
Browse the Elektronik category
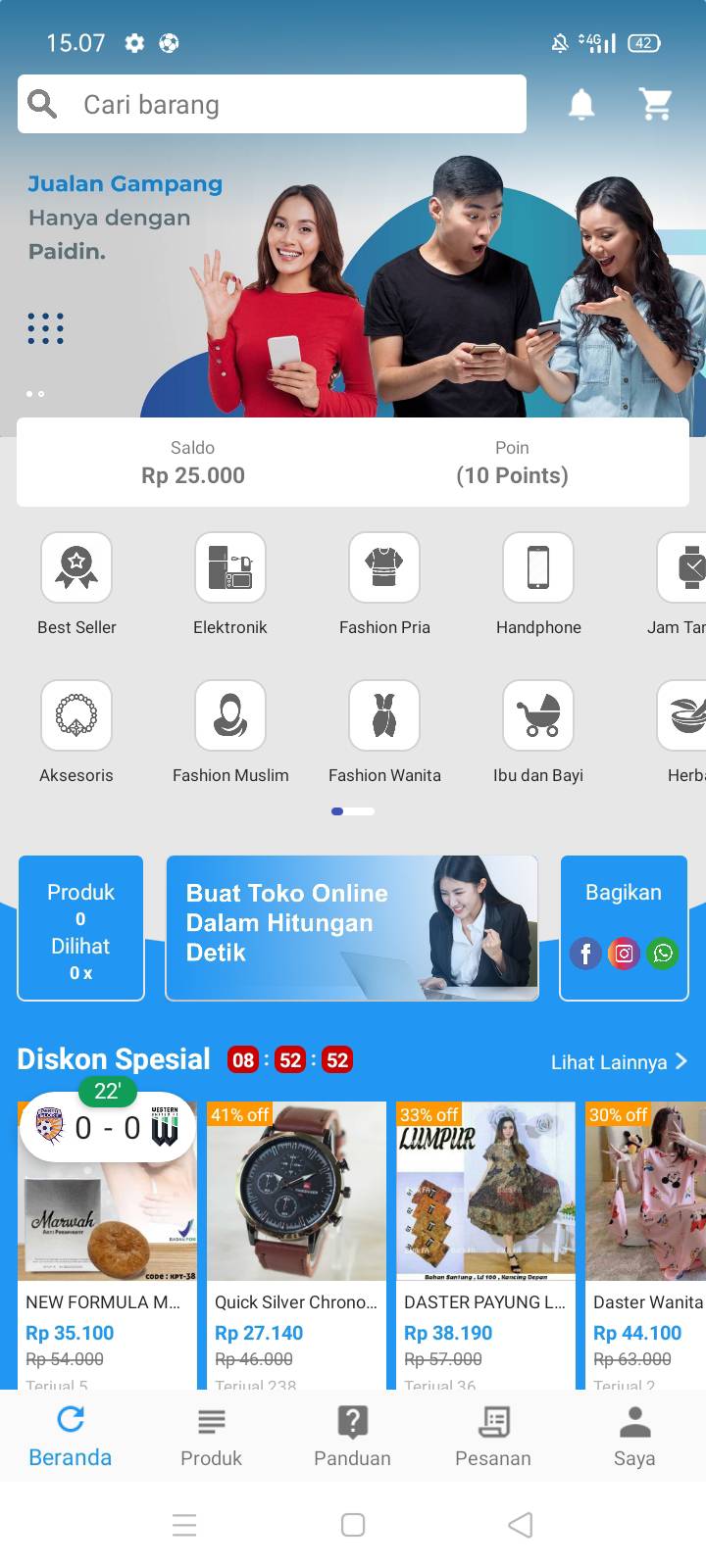230,585
